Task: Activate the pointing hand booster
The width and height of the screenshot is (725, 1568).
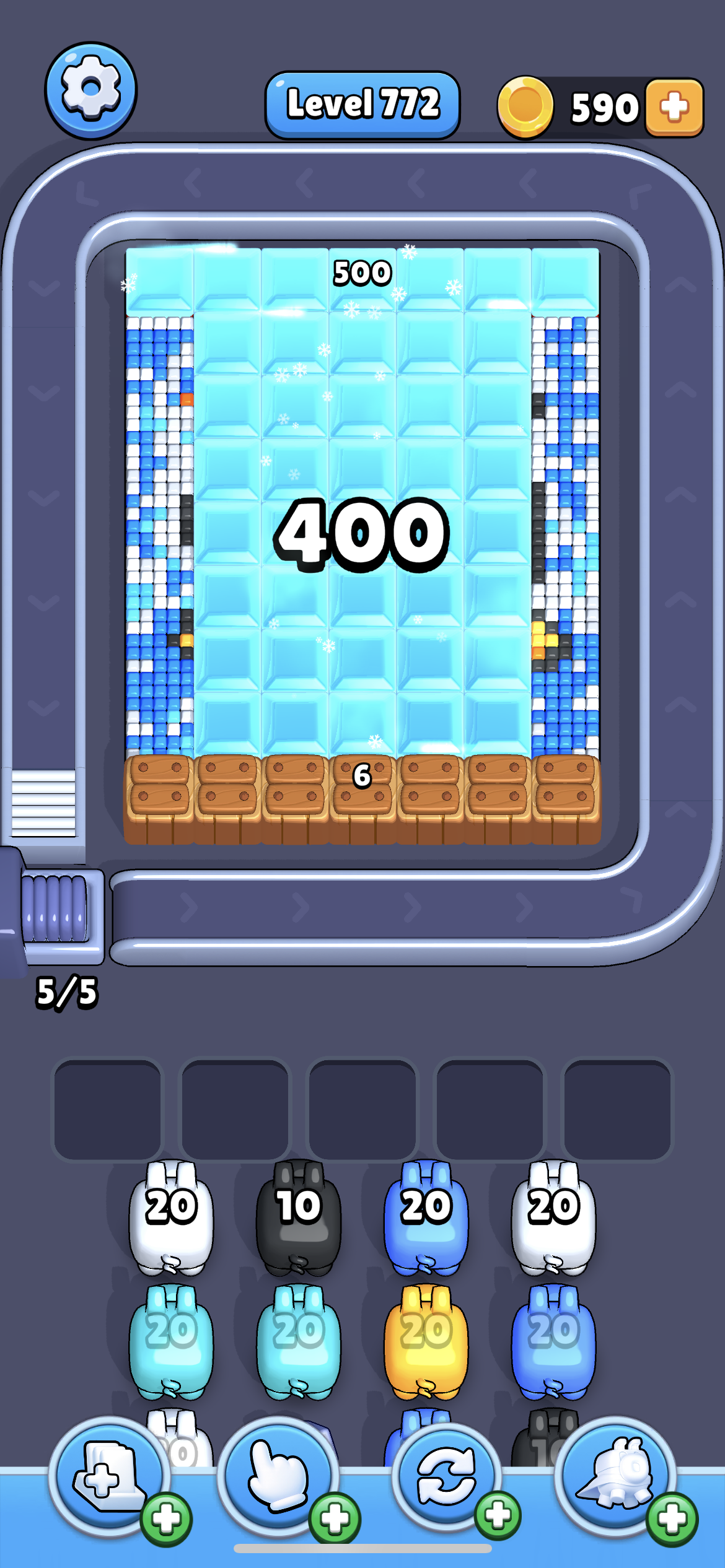Action: click(278, 1478)
